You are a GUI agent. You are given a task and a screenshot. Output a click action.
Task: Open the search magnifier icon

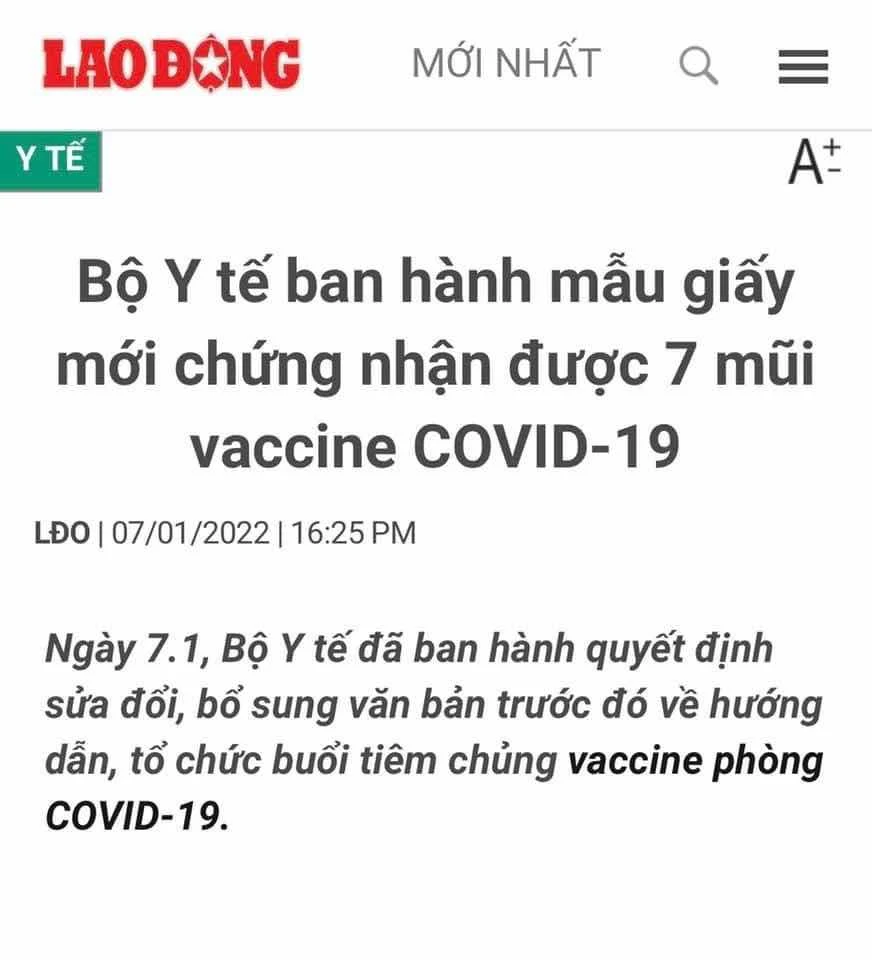click(x=698, y=66)
